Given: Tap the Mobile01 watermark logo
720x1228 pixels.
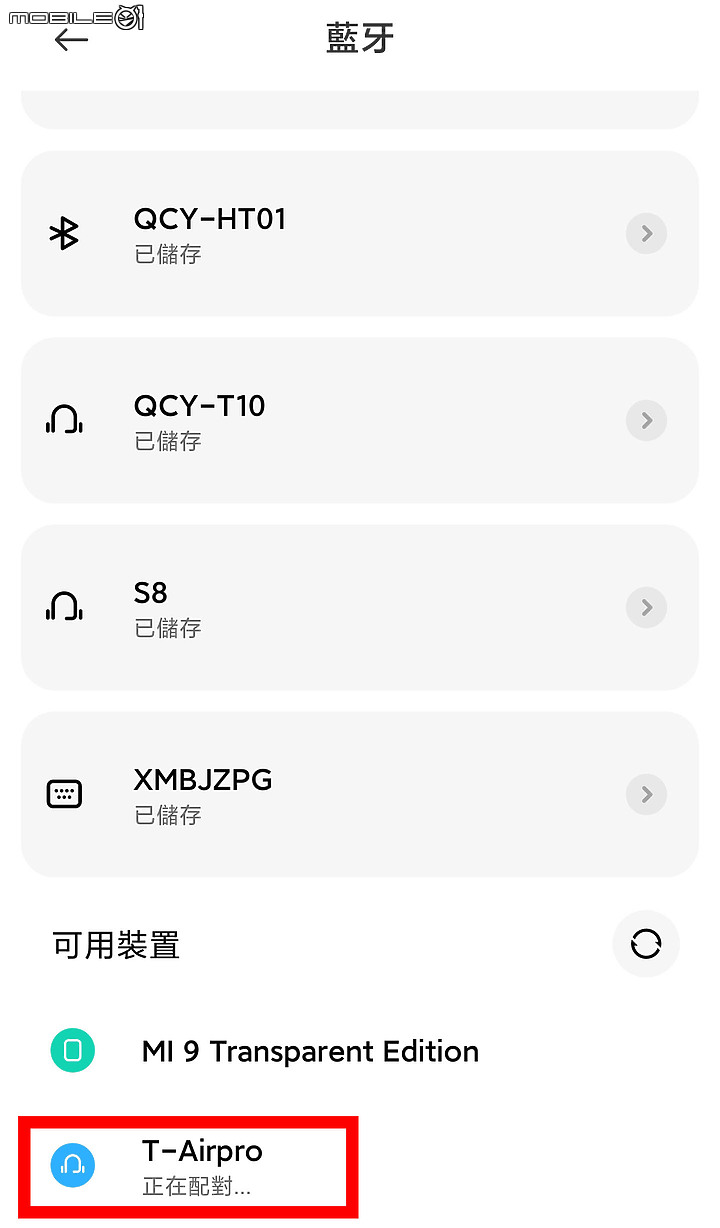Looking at the screenshot, I should 75,16.
